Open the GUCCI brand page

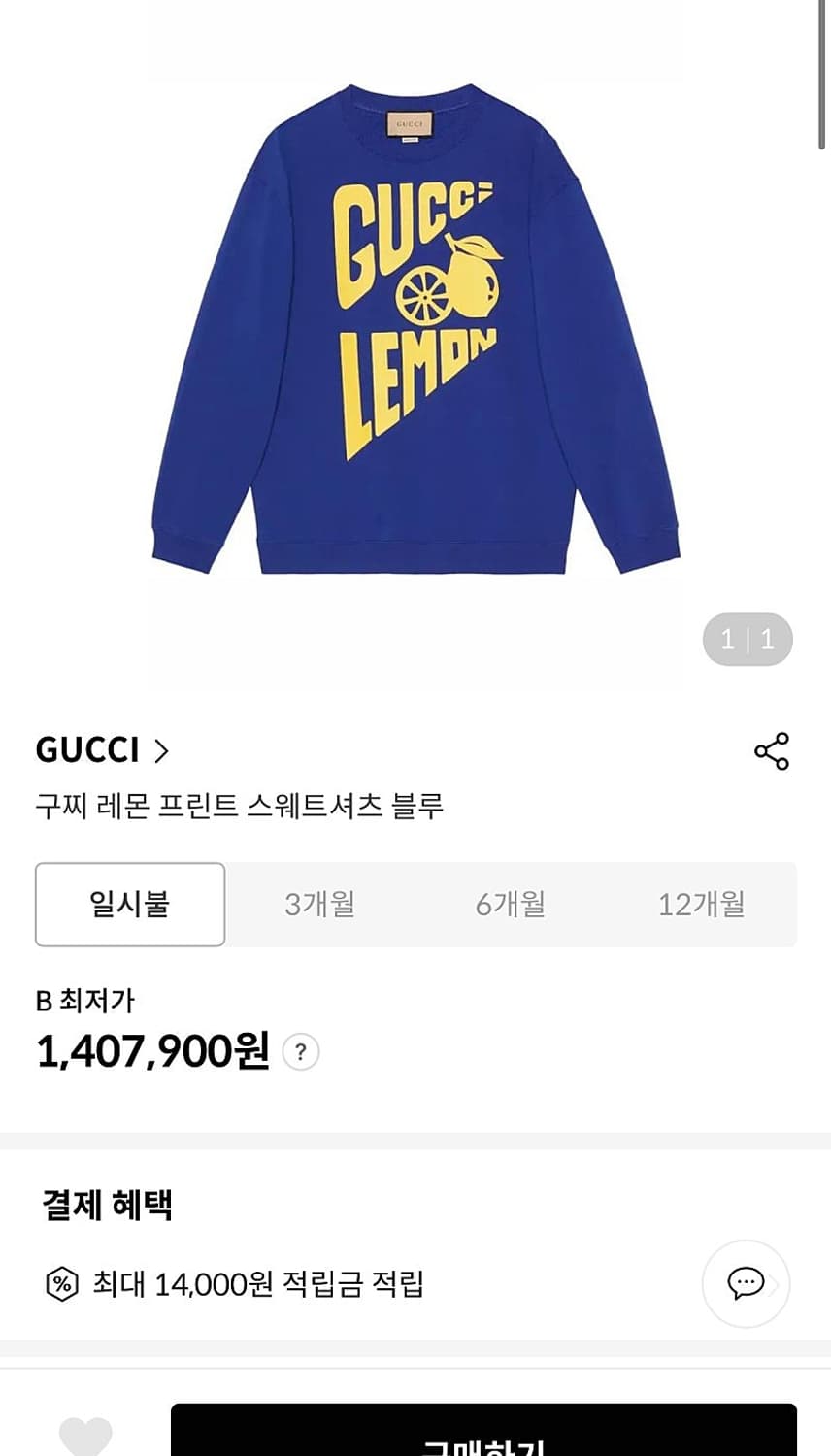102,750
